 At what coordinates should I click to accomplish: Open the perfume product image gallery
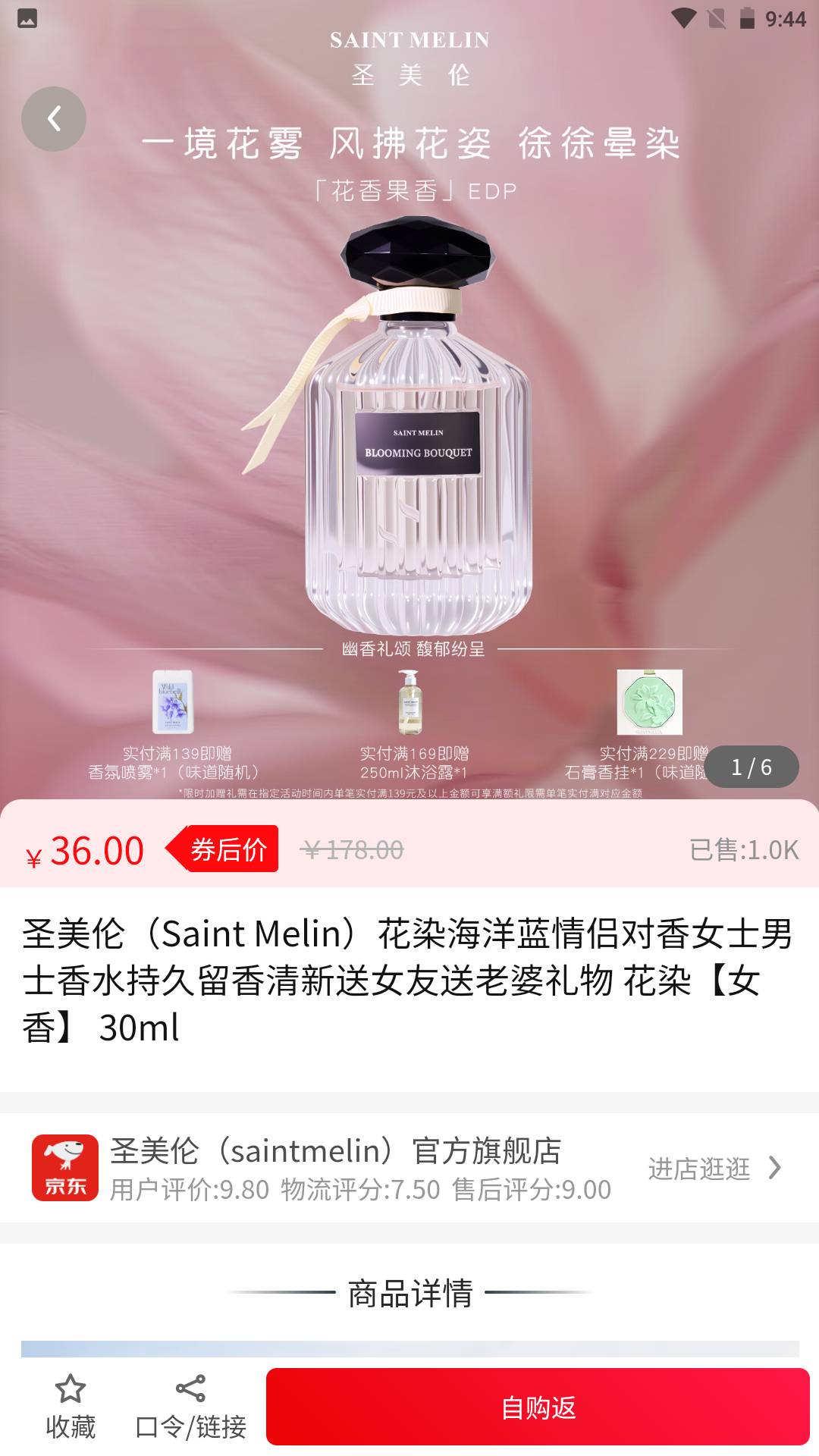point(409,400)
